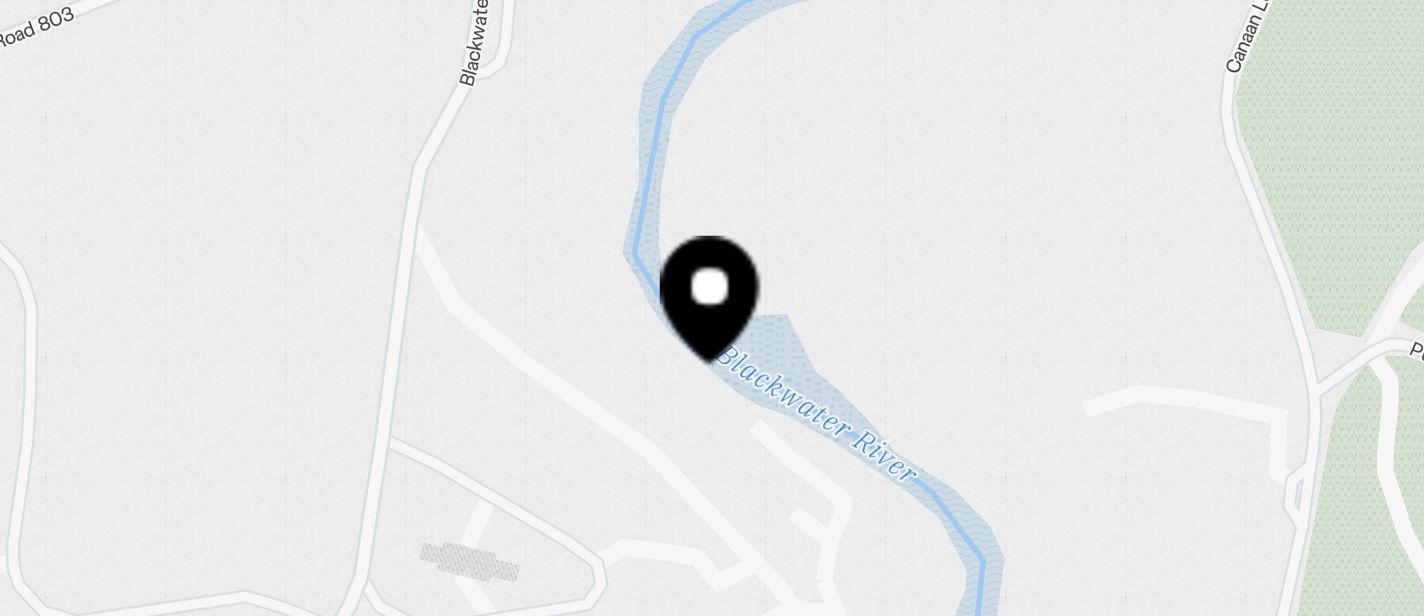
Task: Tap the black location pin marker
Action: click(x=709, y=293)
